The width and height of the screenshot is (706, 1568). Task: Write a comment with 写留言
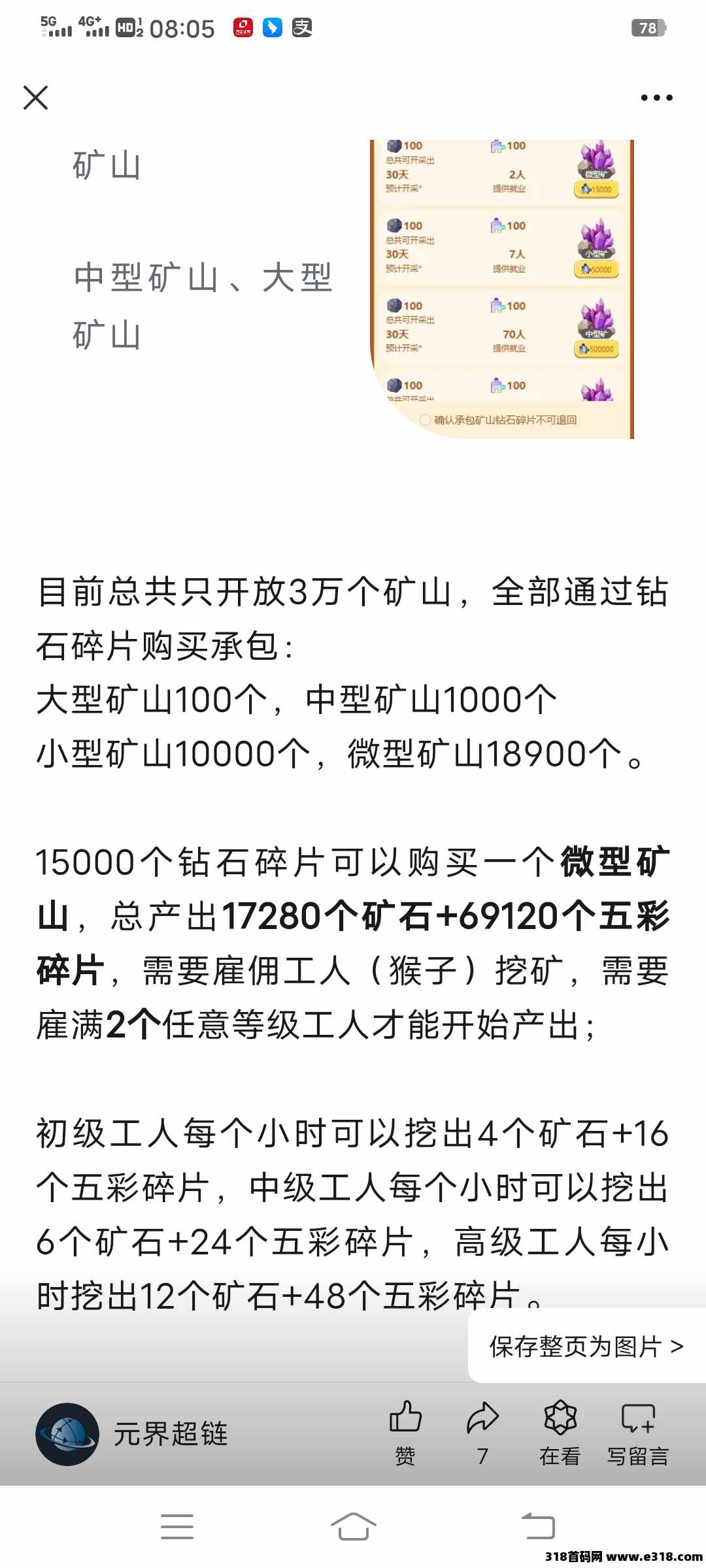[x=638, y=1433]
